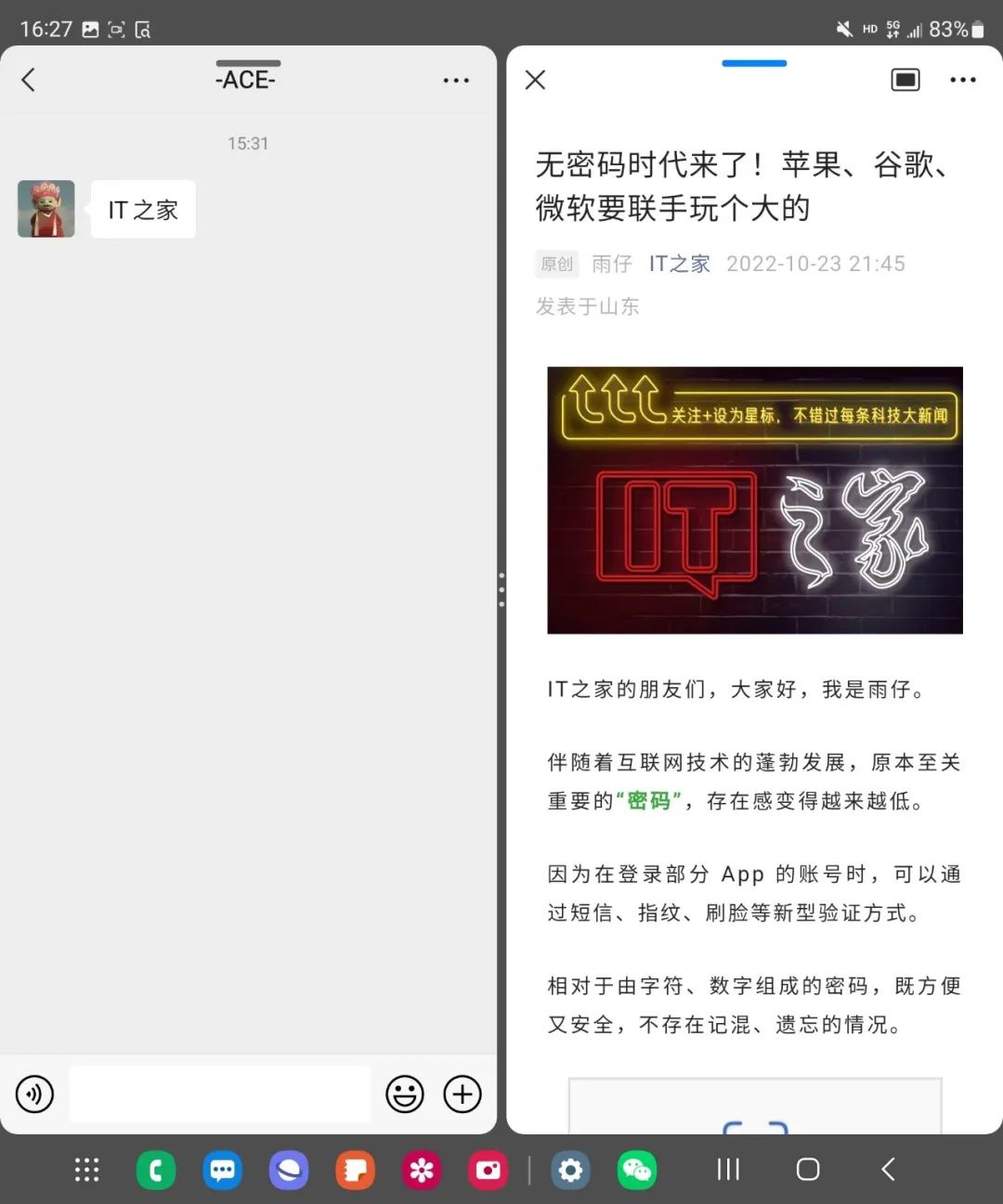Launch the Messages app from taskbar
Screen dimensions: 1003x1204
(x=223, y=1170)
